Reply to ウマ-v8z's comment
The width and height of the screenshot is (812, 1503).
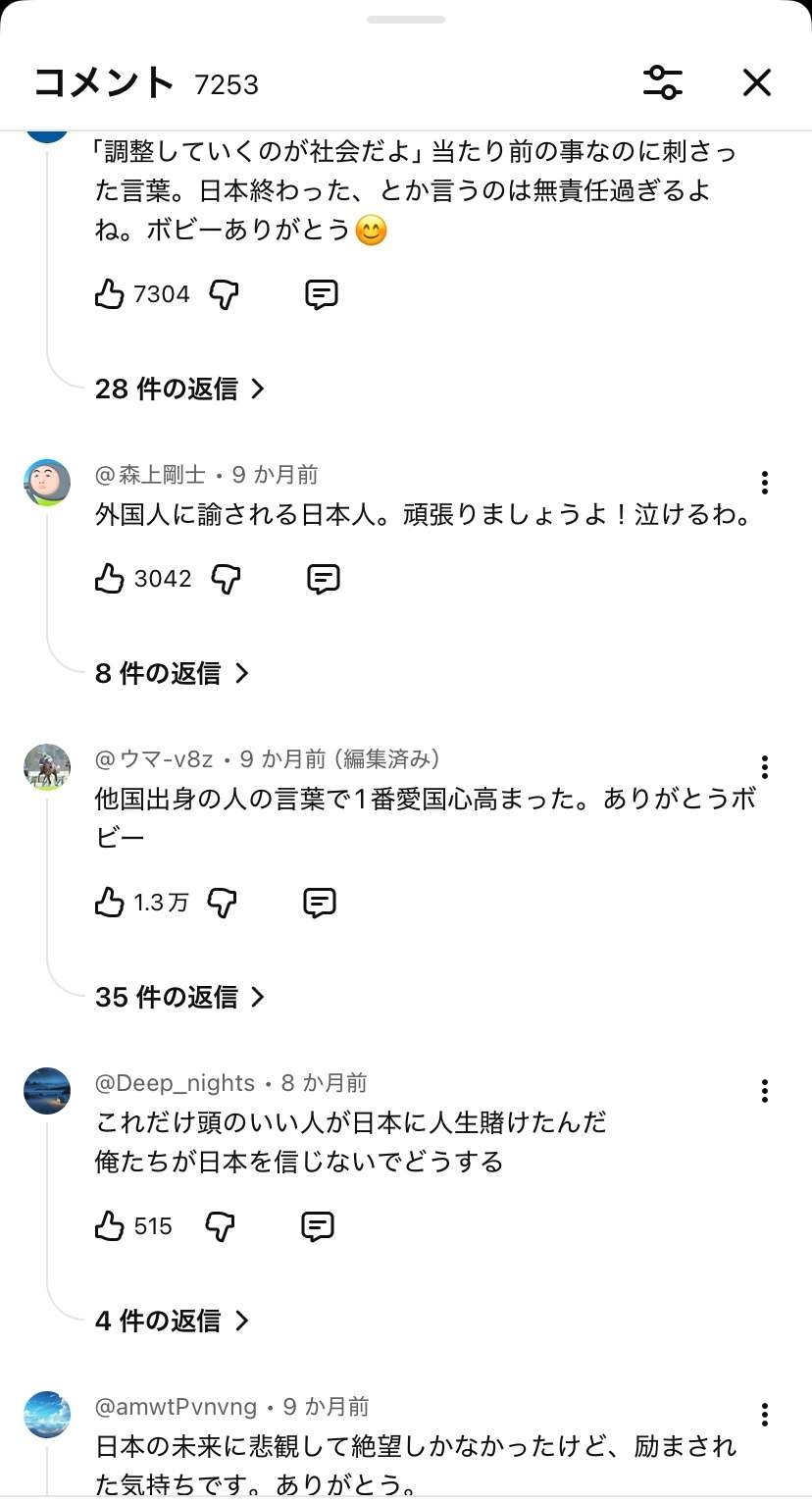tap(320, 903)
